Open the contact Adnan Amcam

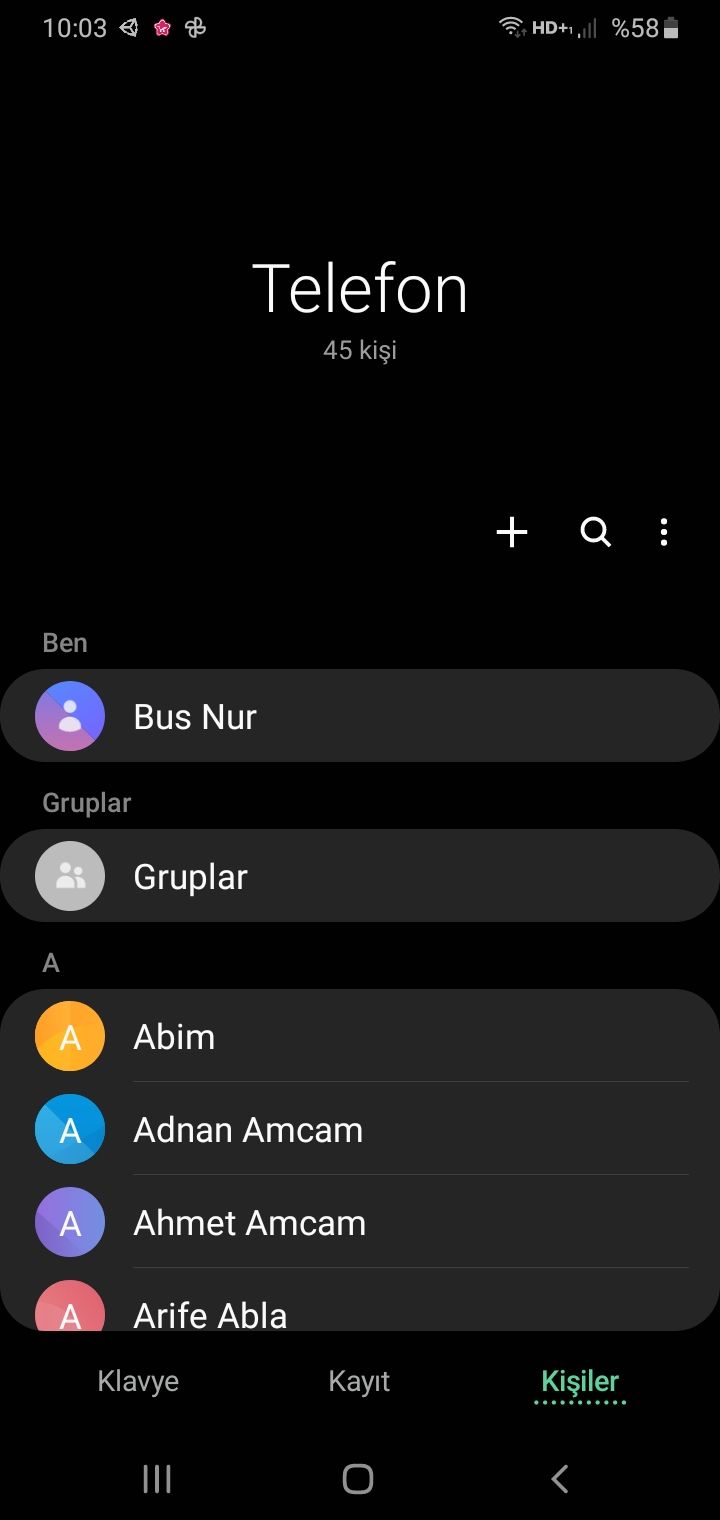(360, 1130)
